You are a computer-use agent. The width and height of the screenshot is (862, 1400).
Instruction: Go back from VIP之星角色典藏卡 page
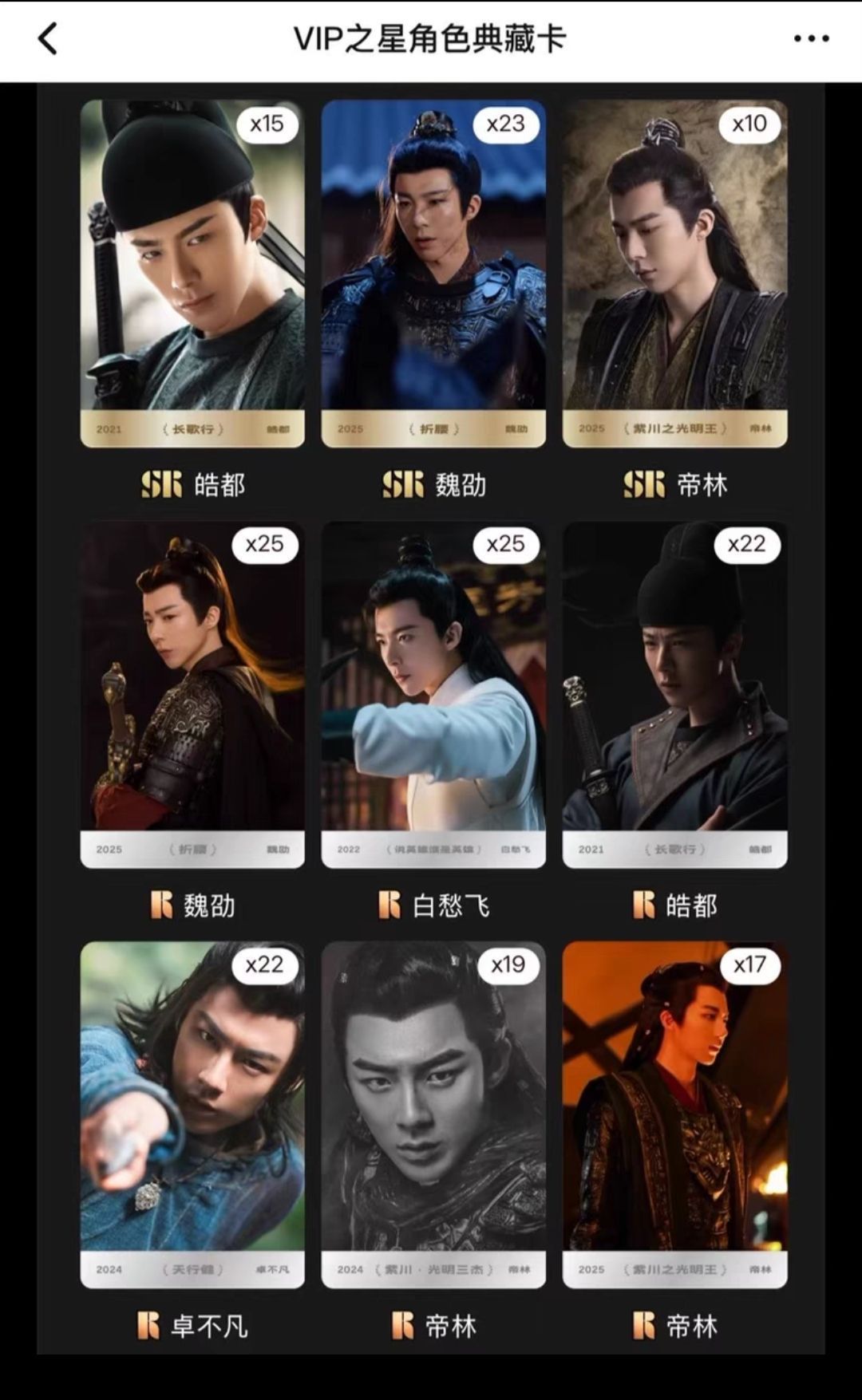coord(48,38)
